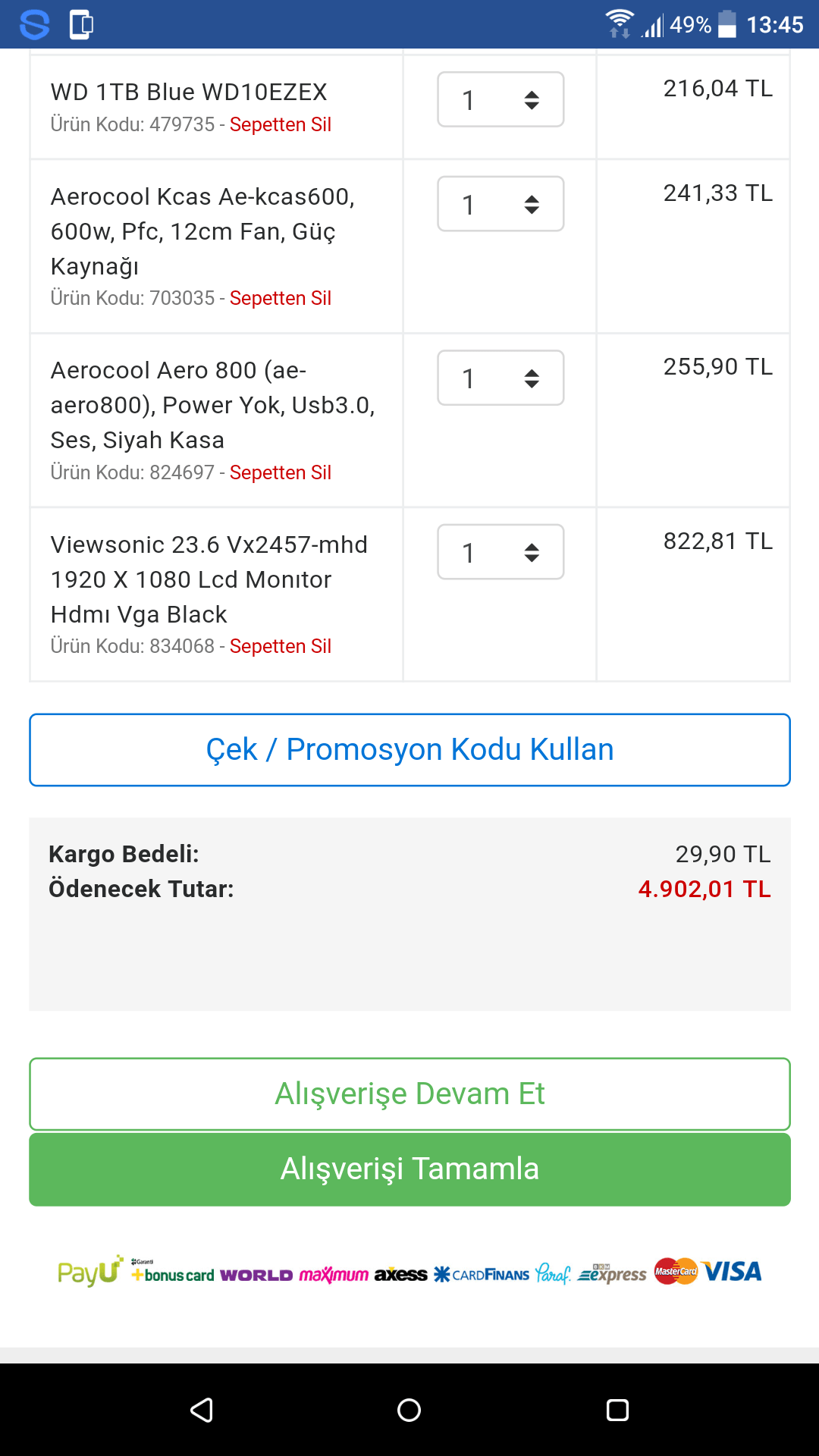Complete purchase with Alışverişi Tamamla
Viewport: 819px width, 1456px height.
coord(409,1169)
